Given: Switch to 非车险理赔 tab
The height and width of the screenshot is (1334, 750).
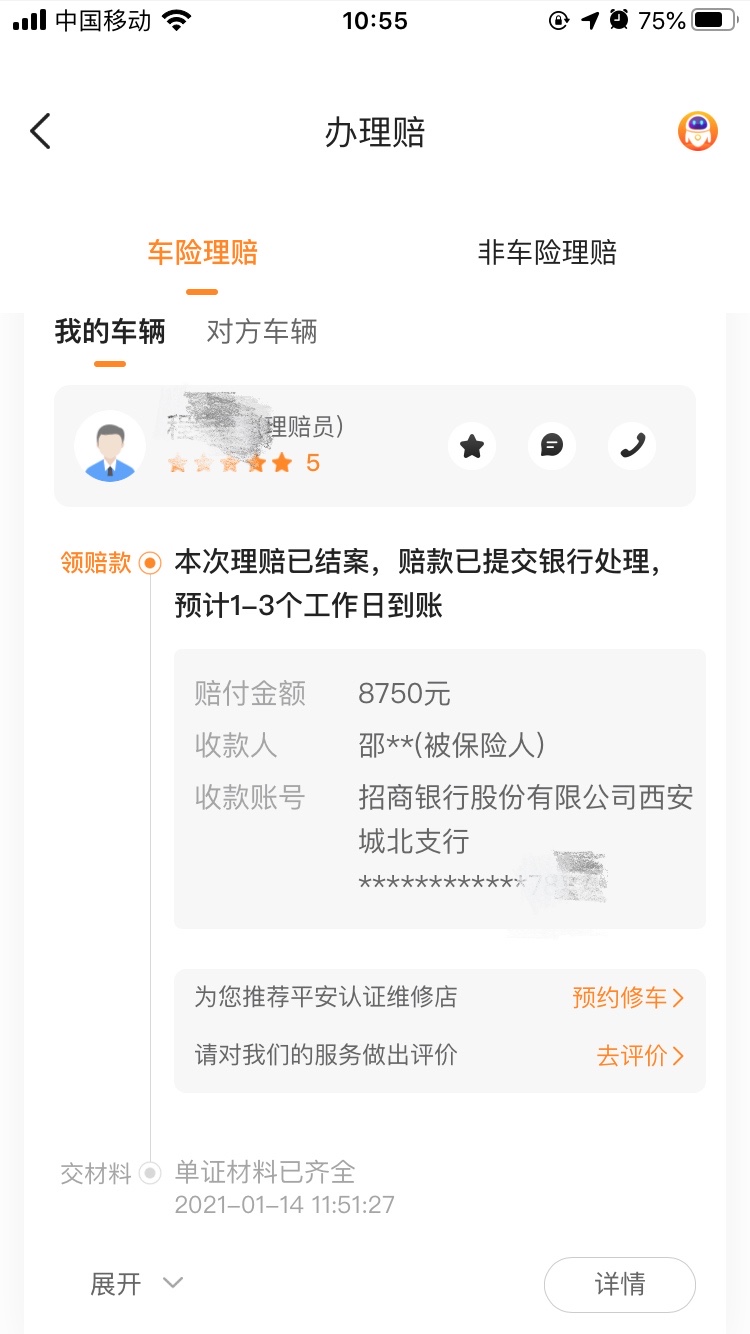Looking at the screenshot, I should 547,253.
